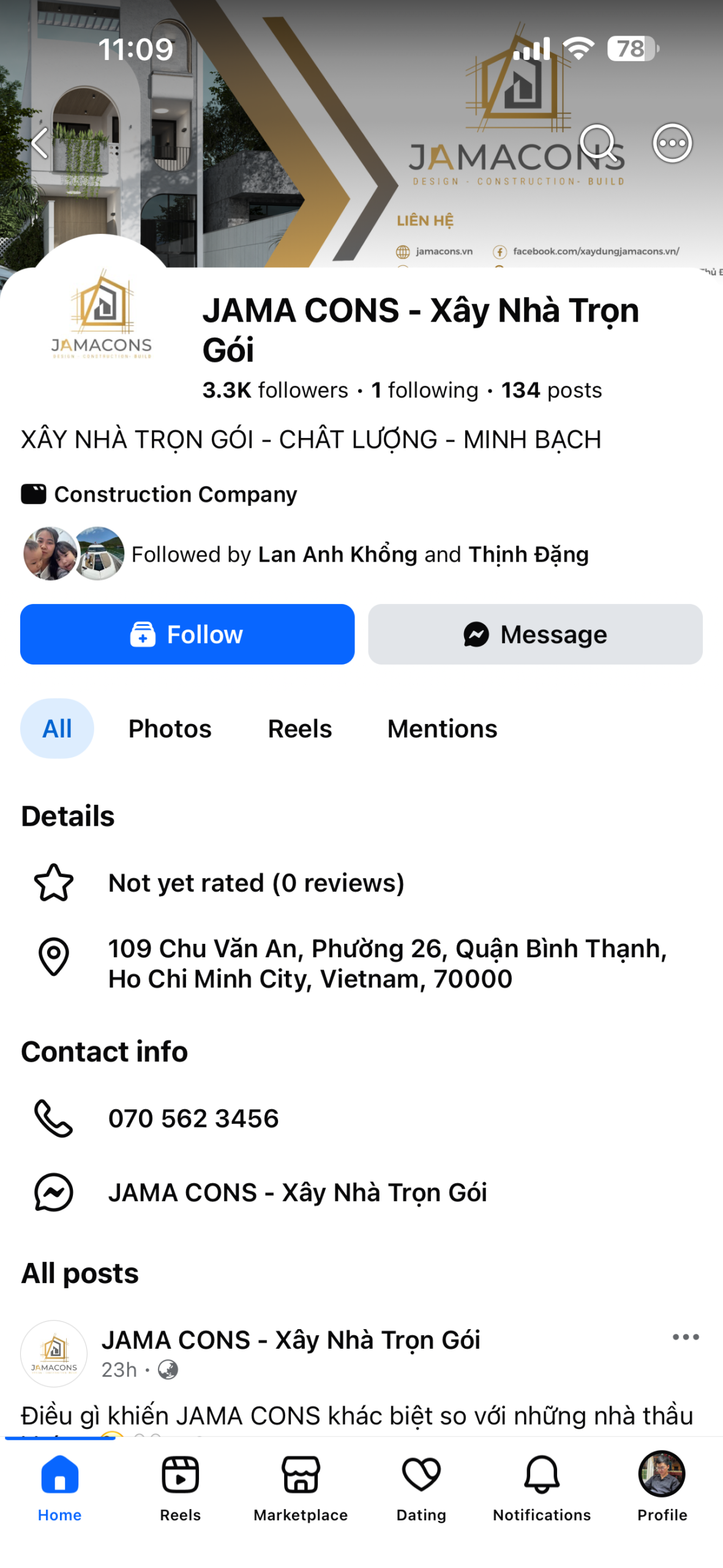Image resolution: width=723 pixels, height=1568 pixels.
Task: Select the All tab
Action: pos(57,728)
